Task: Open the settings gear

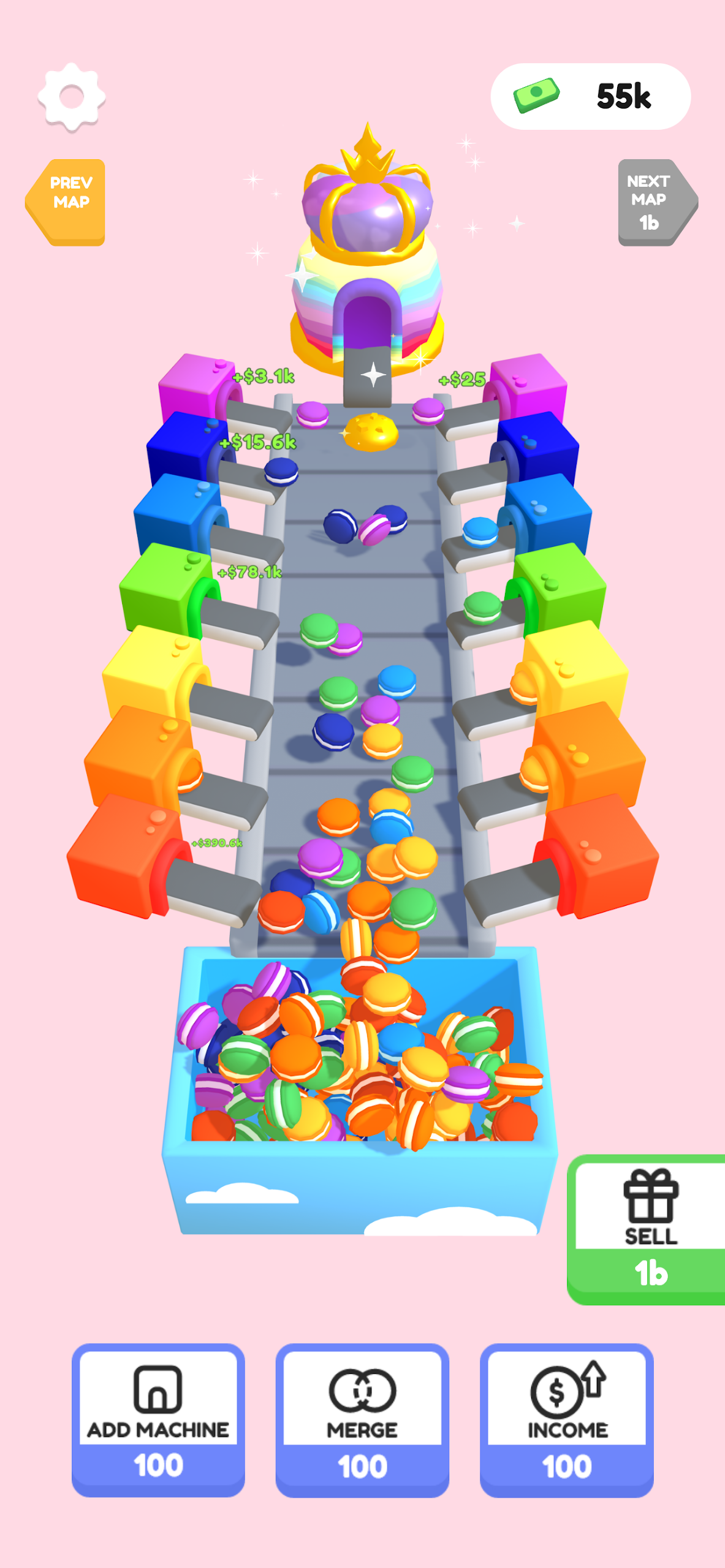Action: pos(72,97)
